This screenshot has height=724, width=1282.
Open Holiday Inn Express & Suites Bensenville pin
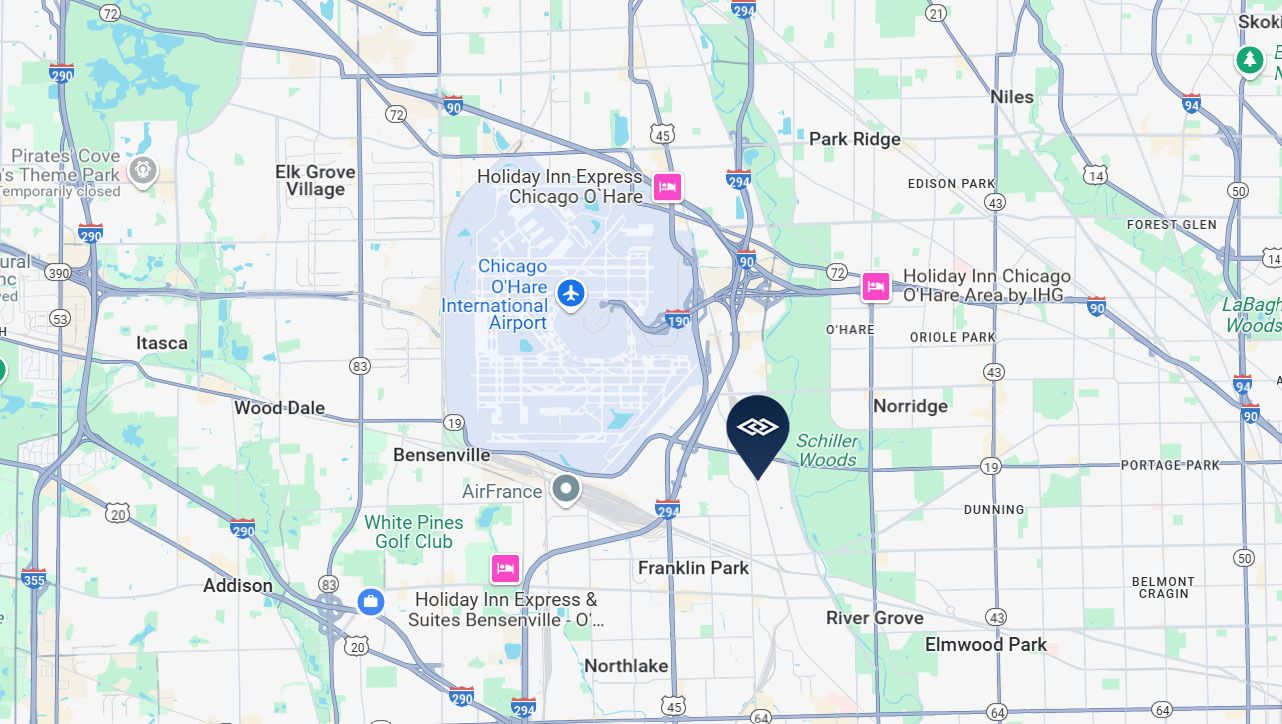pos(505,569)
